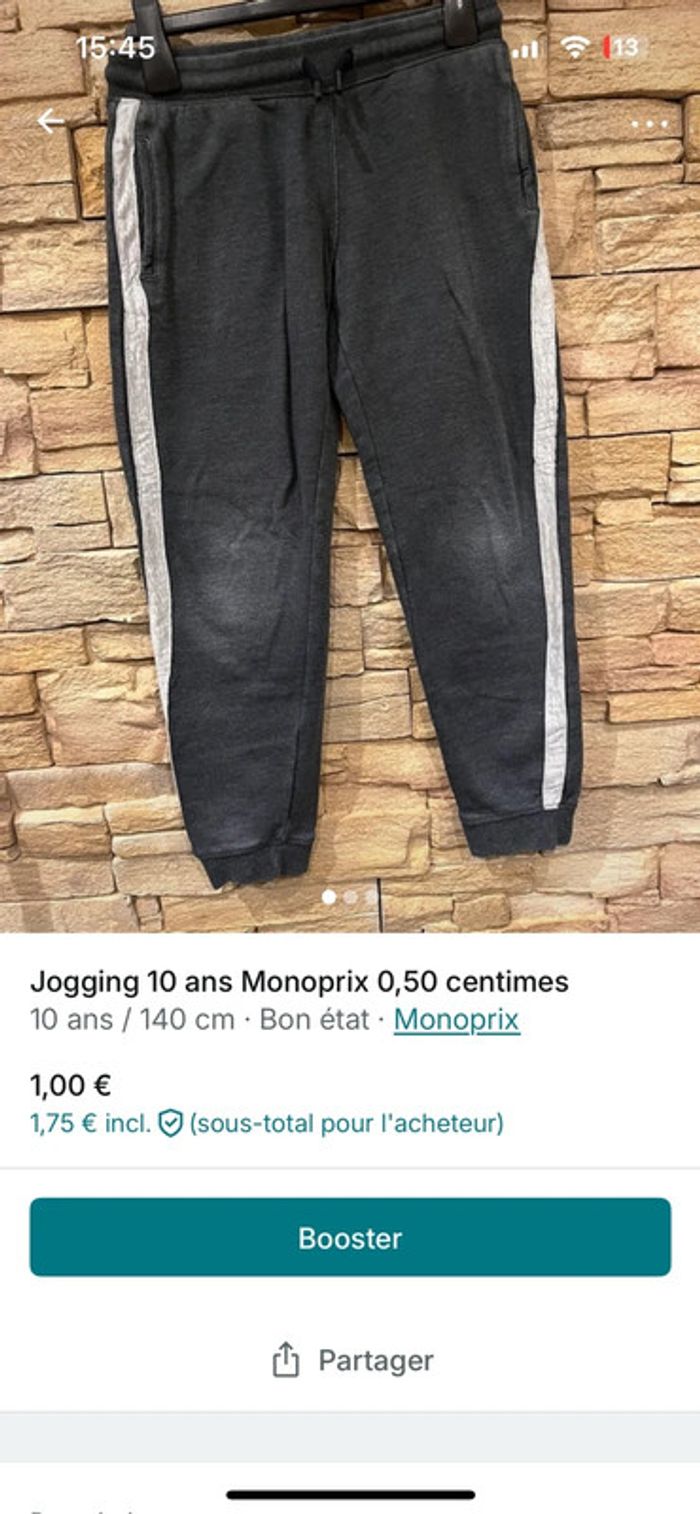Image resolution: width=700 pixels, height=1514 pixels.
Task: Go back using the arrow icon
Action: point(50,122)
